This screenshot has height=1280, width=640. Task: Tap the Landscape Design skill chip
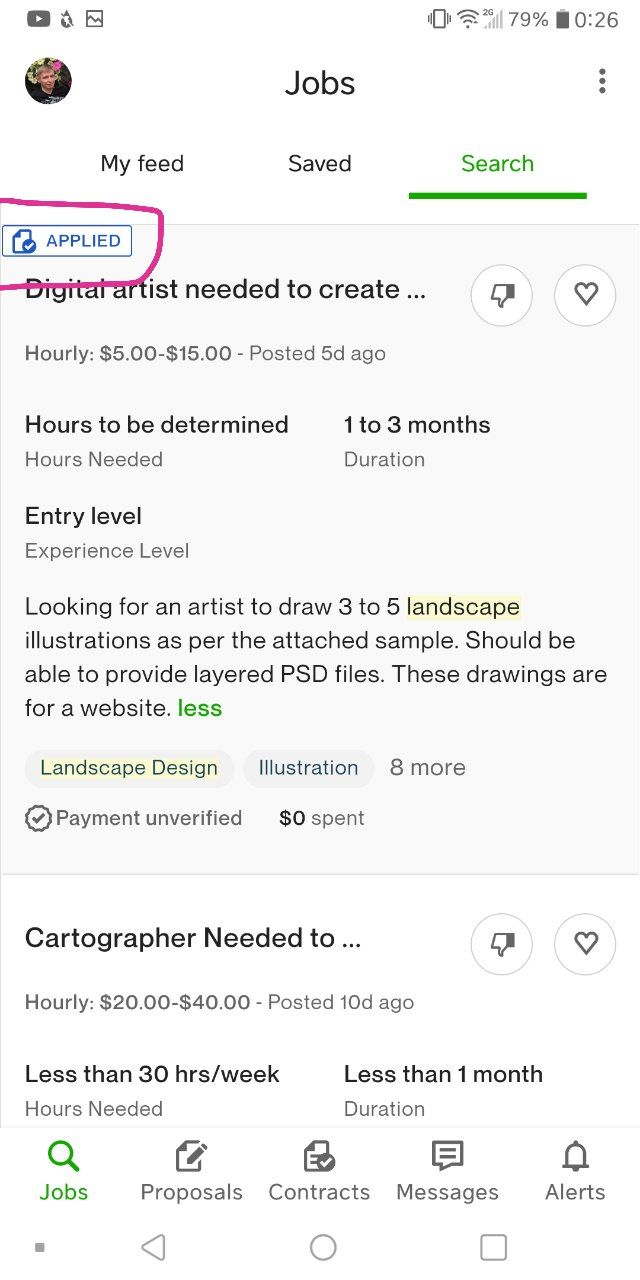pos(129,768)
